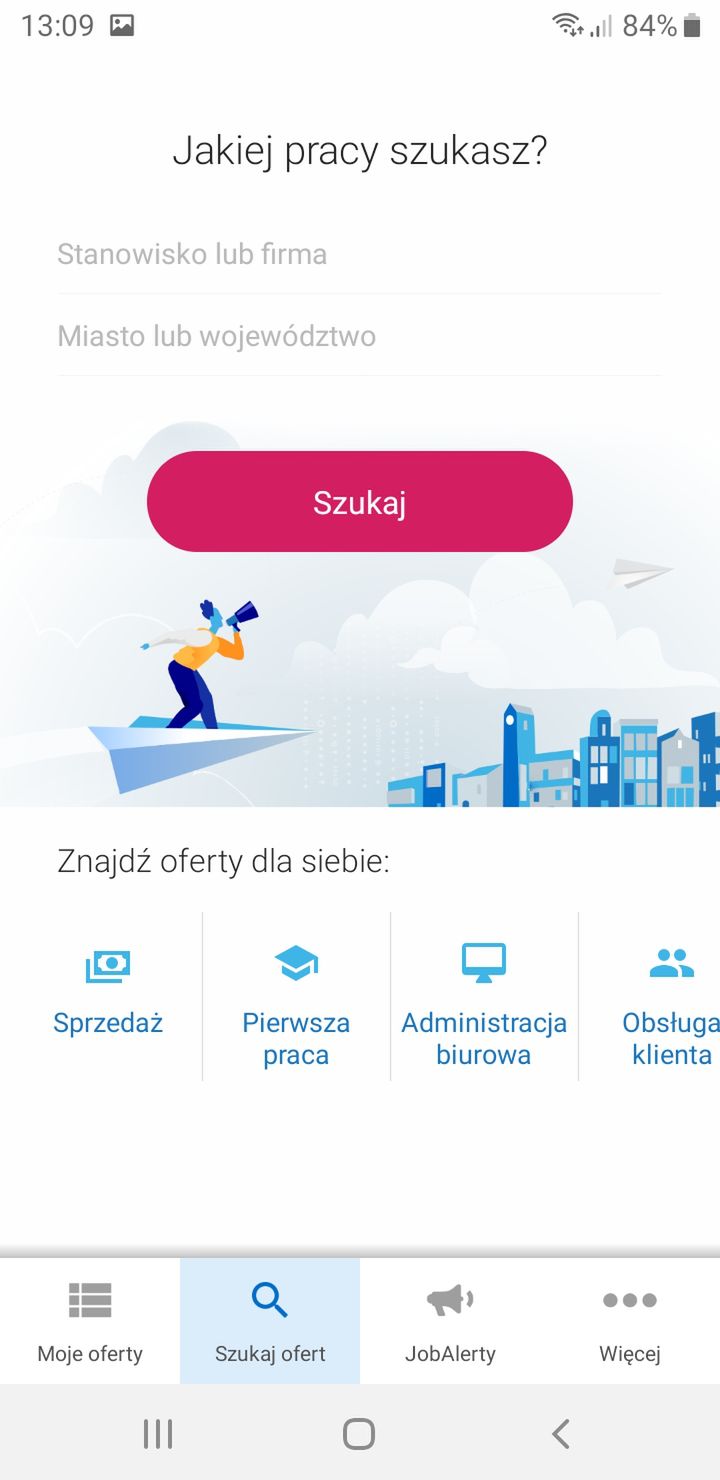Screen dimensions: 720x1480
Task: Browse Sprzedaż job offers
Action: [108, 996]
